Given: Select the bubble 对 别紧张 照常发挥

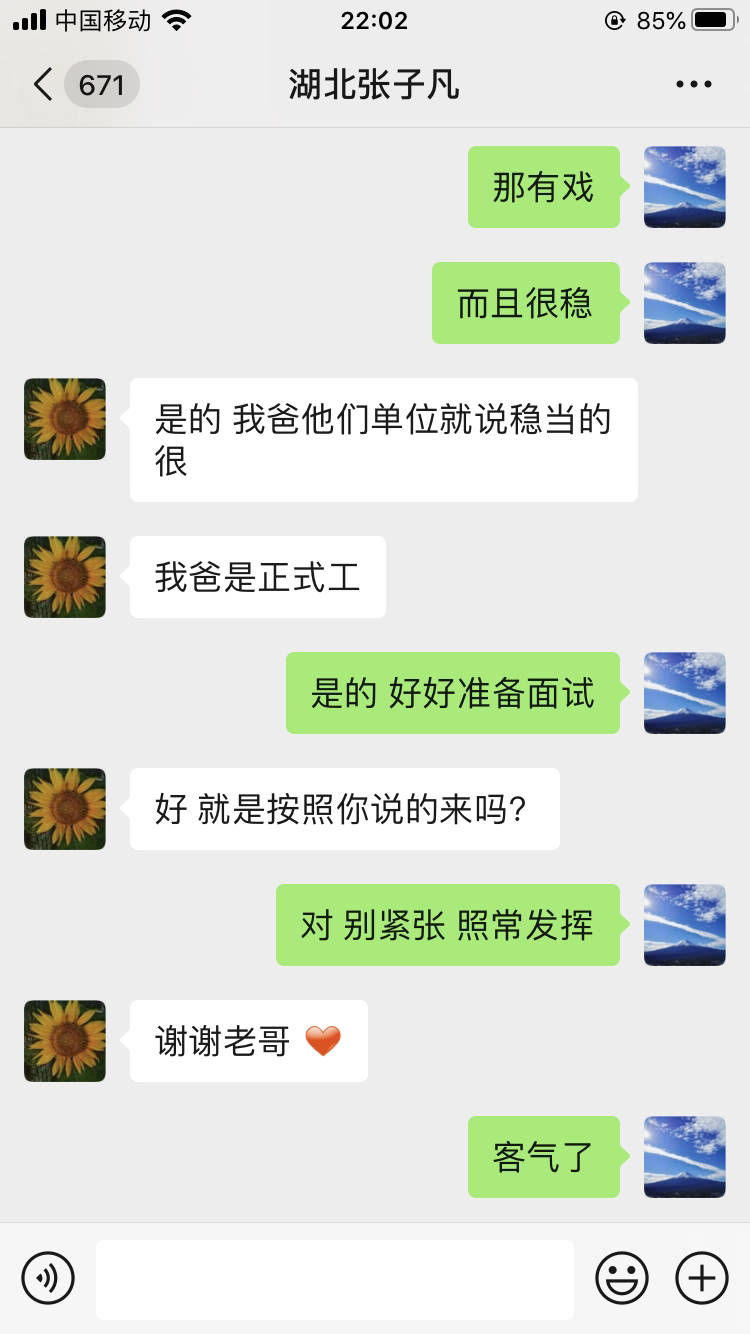Looking at the screenshot, I should [x=447, y=925].
